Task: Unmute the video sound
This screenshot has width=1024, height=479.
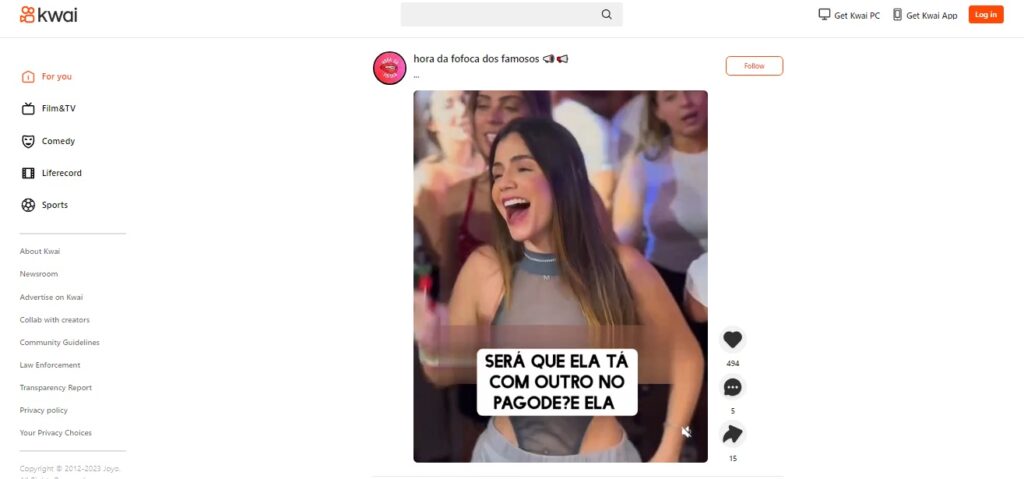Action: [x=686, y=432]
